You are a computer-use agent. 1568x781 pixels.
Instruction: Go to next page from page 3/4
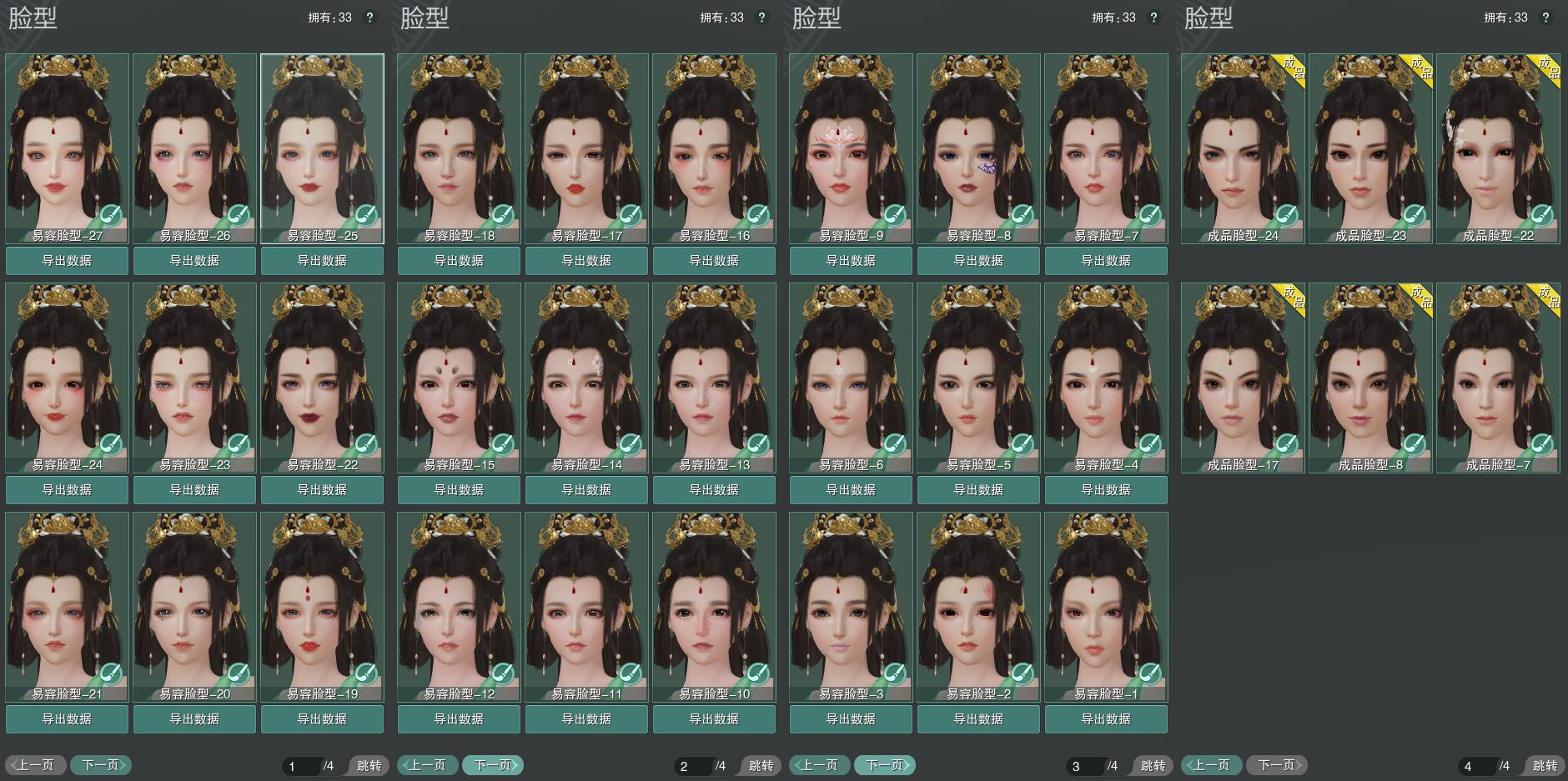885,765
